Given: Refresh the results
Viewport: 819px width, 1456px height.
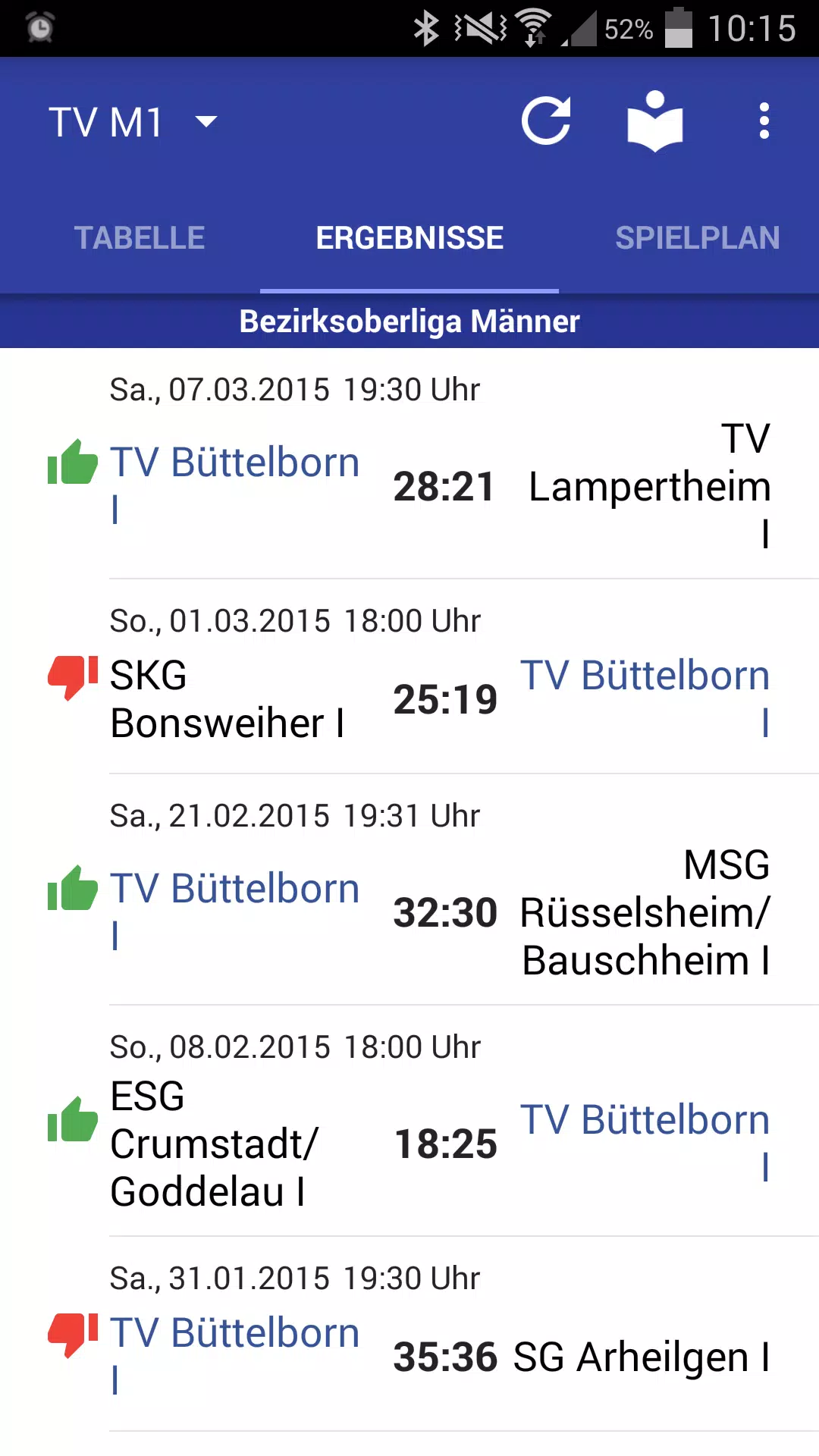Looking at the screenshot, I should [x=545, y=121].
